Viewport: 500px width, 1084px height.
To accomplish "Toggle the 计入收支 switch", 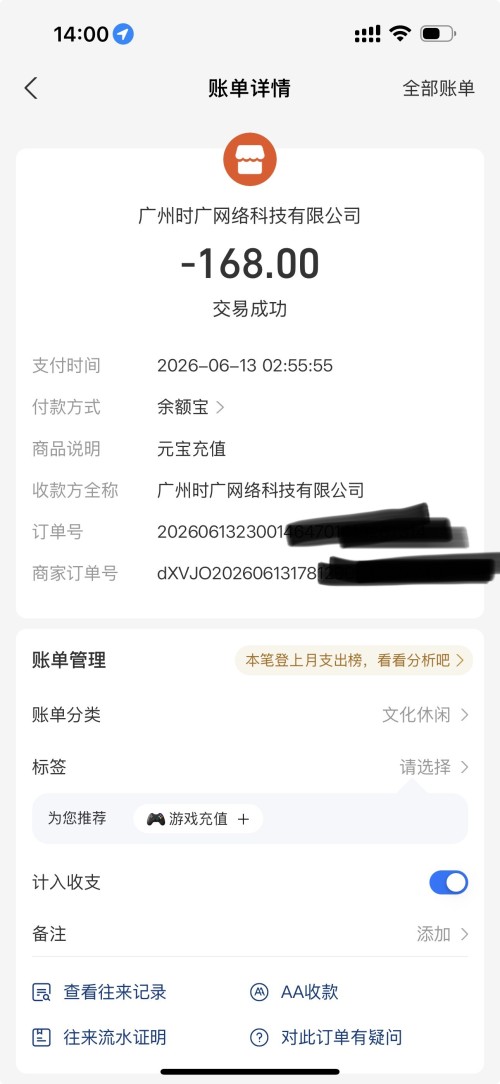I will click(448, 882).
